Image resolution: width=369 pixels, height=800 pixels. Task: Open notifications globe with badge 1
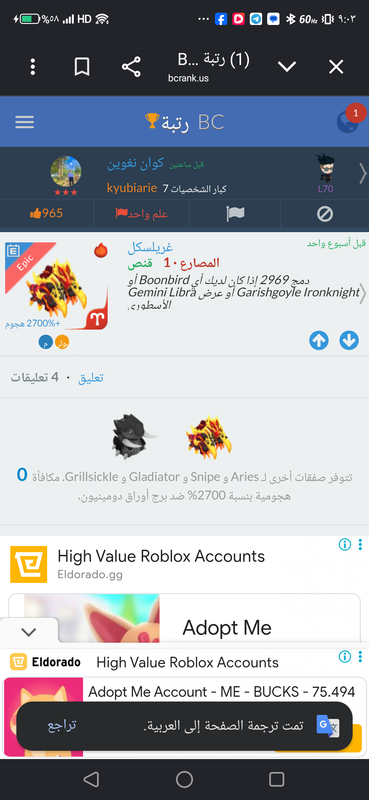[350, 120]
